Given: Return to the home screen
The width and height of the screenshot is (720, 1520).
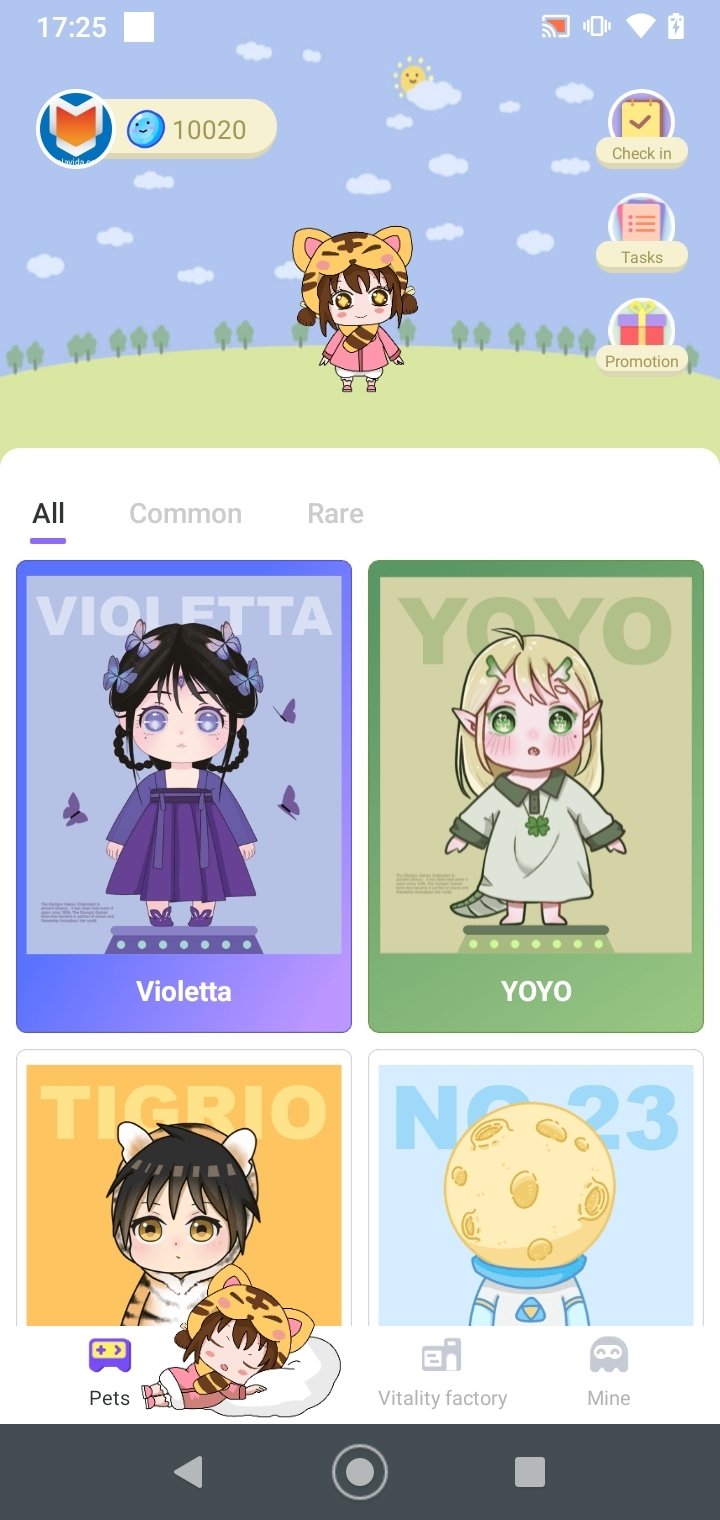Looking at the screenshot, I should click(x=360, y=1471).
